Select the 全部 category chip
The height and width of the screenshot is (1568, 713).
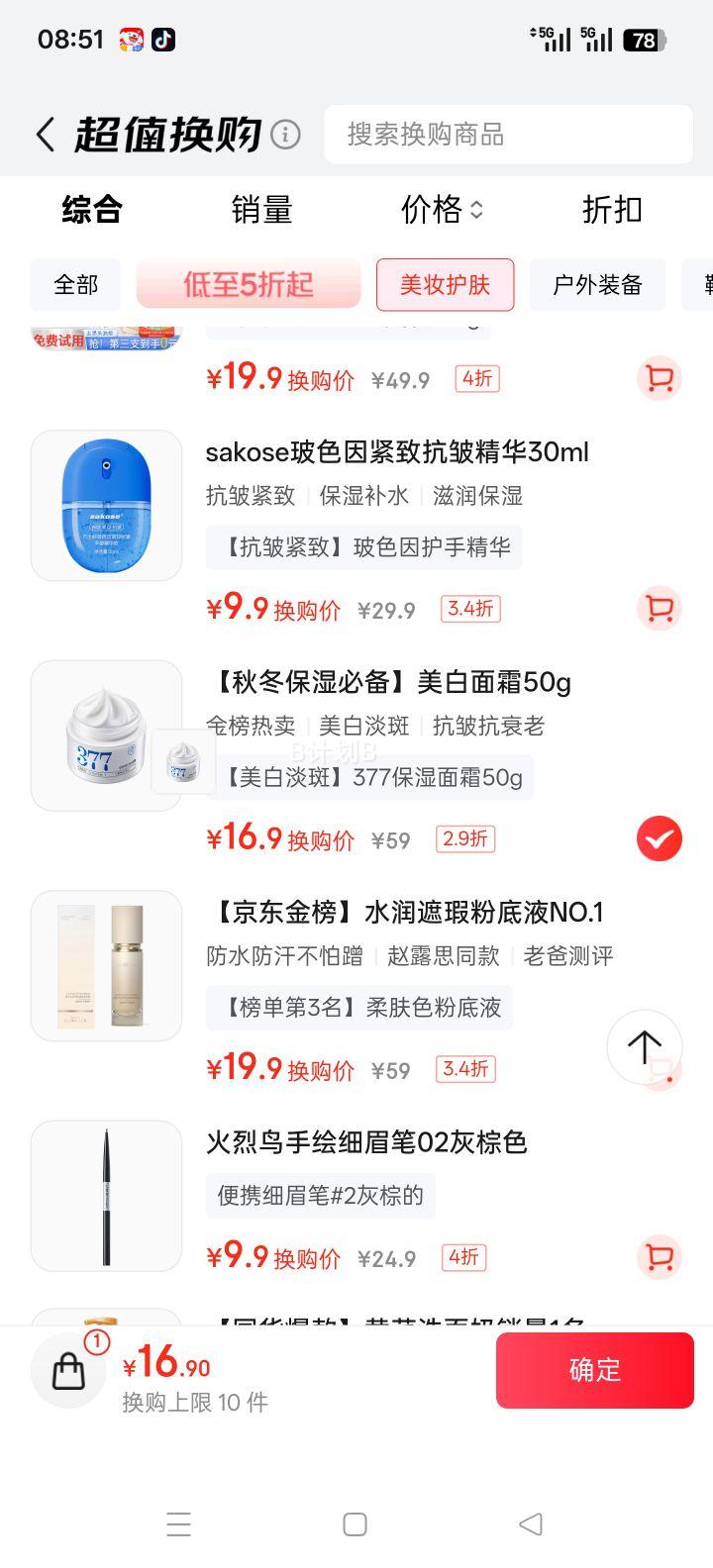click(76, 285)
